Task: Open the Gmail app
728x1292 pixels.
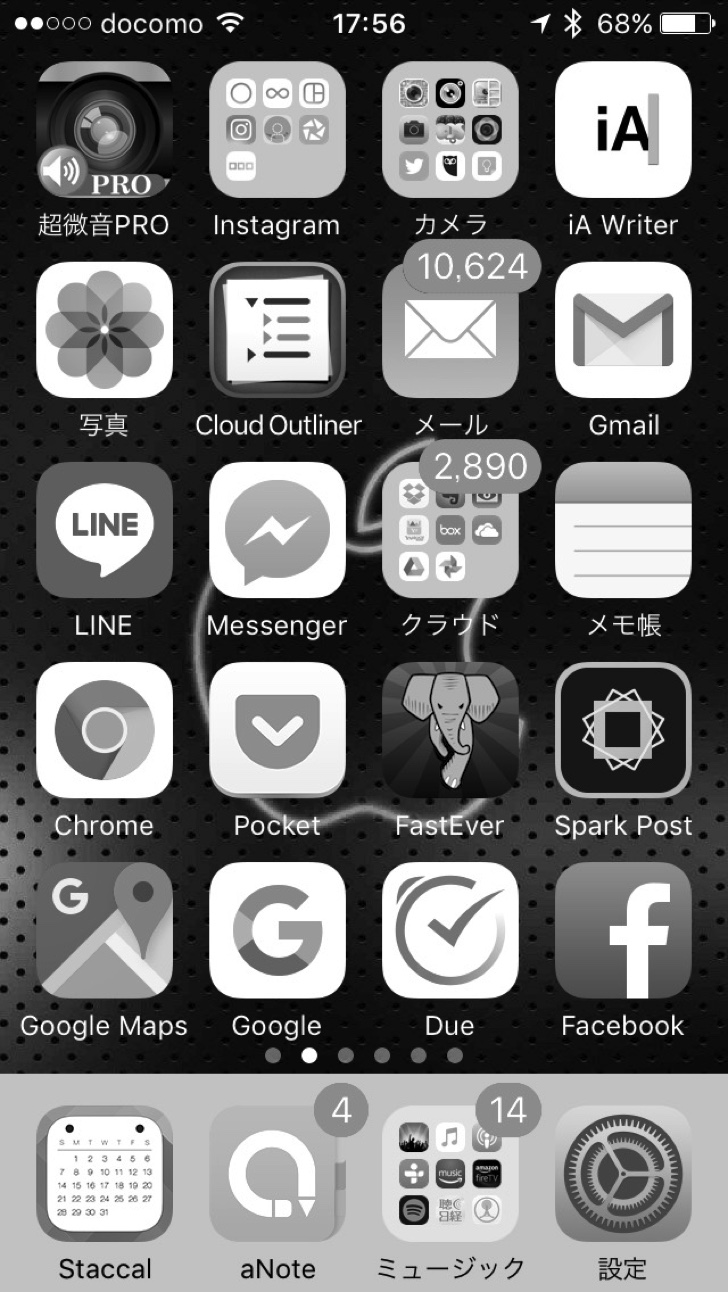Action: (x=623, y=330)
